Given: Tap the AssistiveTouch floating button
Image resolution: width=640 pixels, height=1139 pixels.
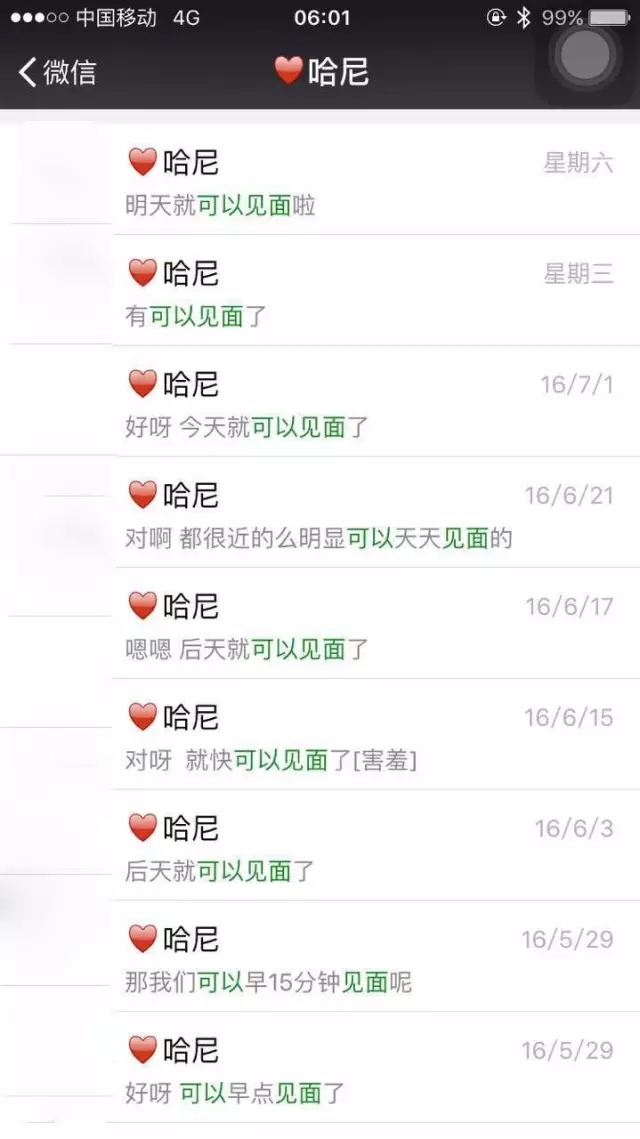Looking at the screenshot, I should click(585, 56).
